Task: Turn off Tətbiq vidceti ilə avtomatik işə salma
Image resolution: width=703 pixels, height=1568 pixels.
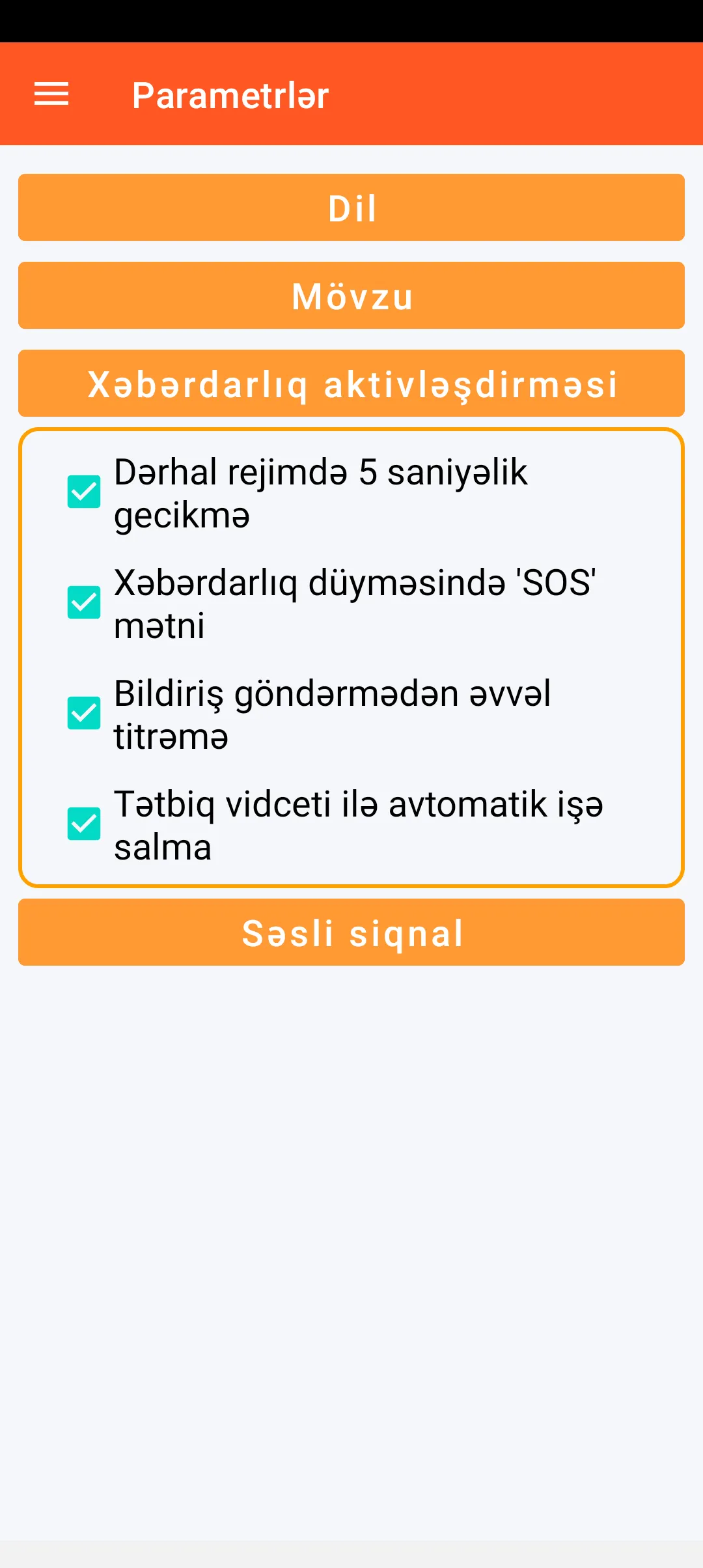Action: [x=84, y=824]
